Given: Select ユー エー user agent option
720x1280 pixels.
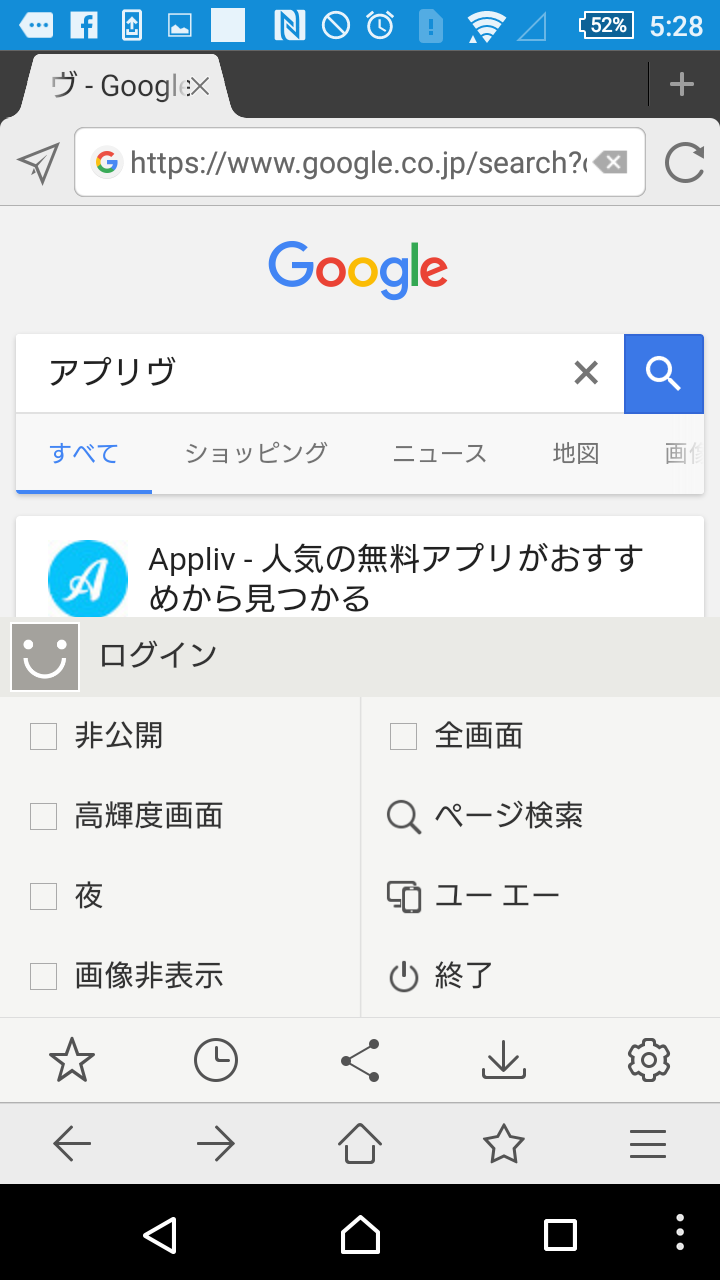Looking at the screenshot, I should point(540,896).
